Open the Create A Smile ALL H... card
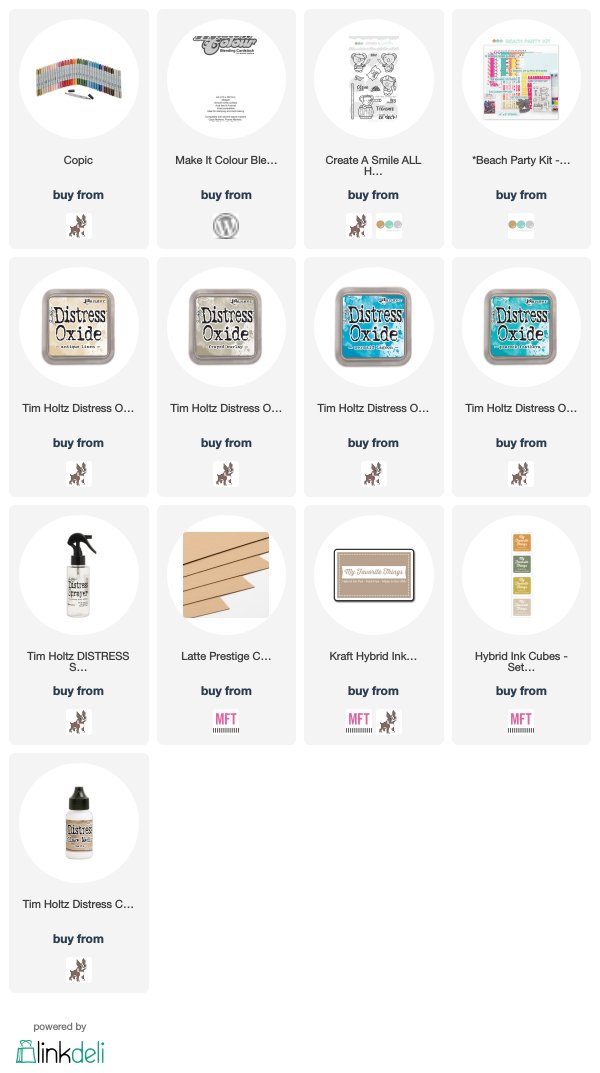The height and width of the screenshot is (1073, 600). [x=373, y=80]
